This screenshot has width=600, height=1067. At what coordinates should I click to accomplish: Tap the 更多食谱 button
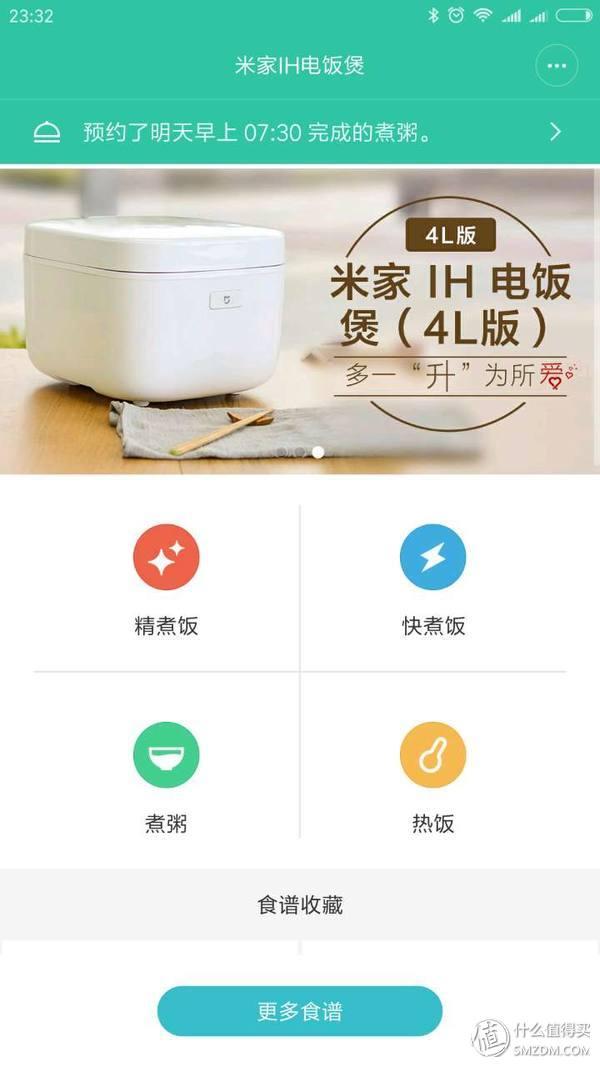[x=300, y=1011]
